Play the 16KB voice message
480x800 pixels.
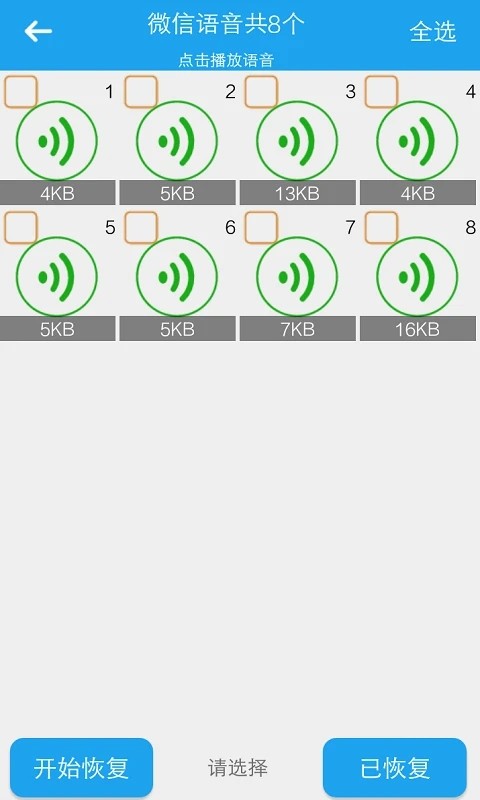[417, 277]
